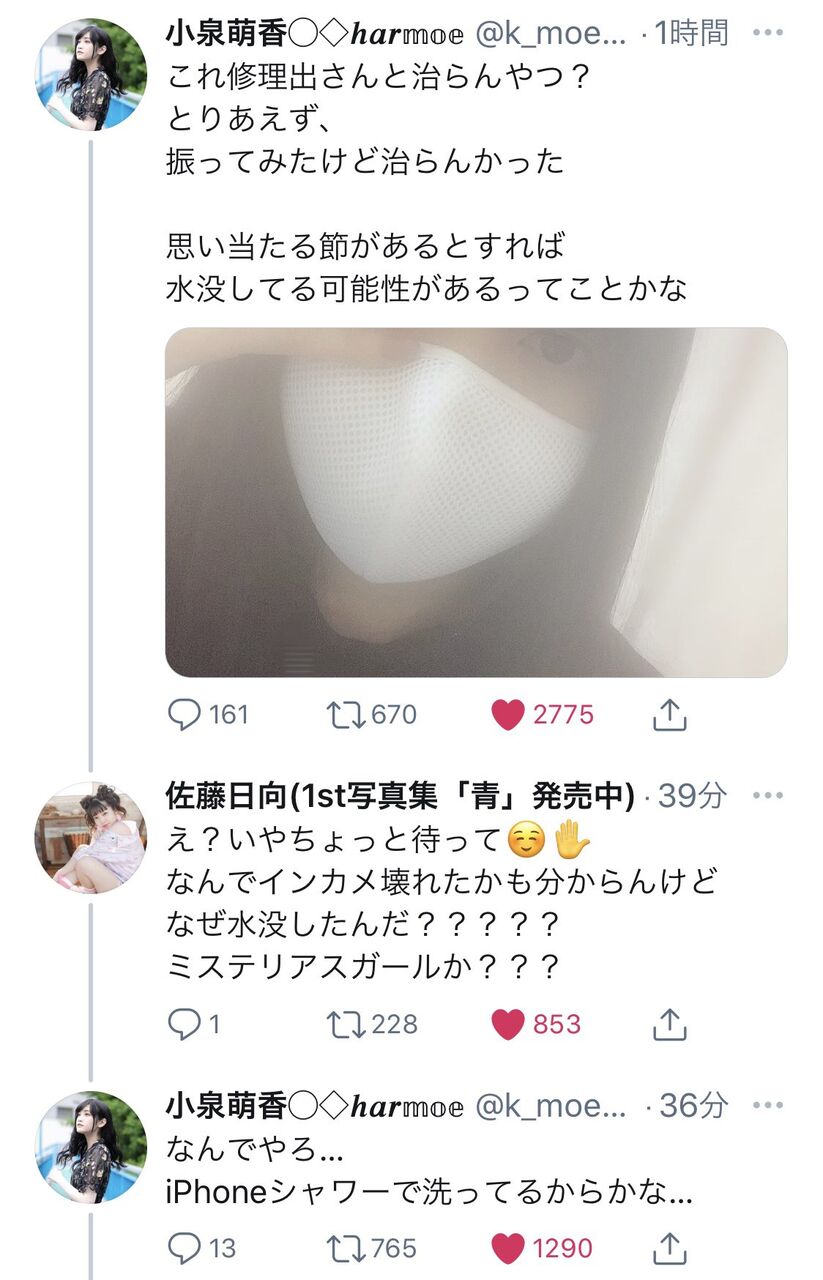
Task: Like the bottom tweet showing 1290 likes
Action: pyautogui.click(x=508, y=1246)
